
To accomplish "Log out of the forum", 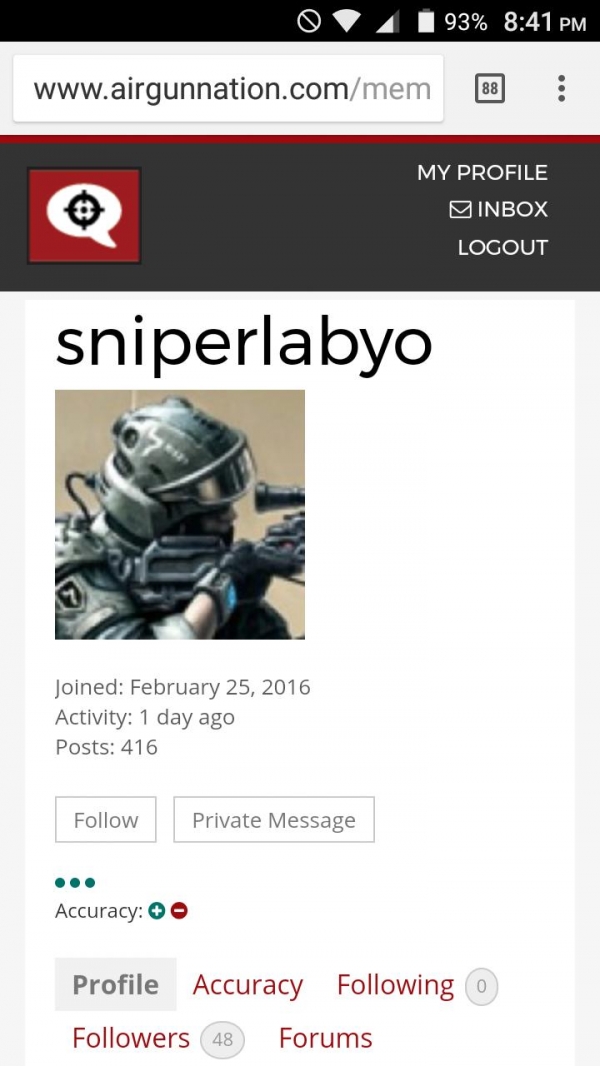I will pos(502,247).
